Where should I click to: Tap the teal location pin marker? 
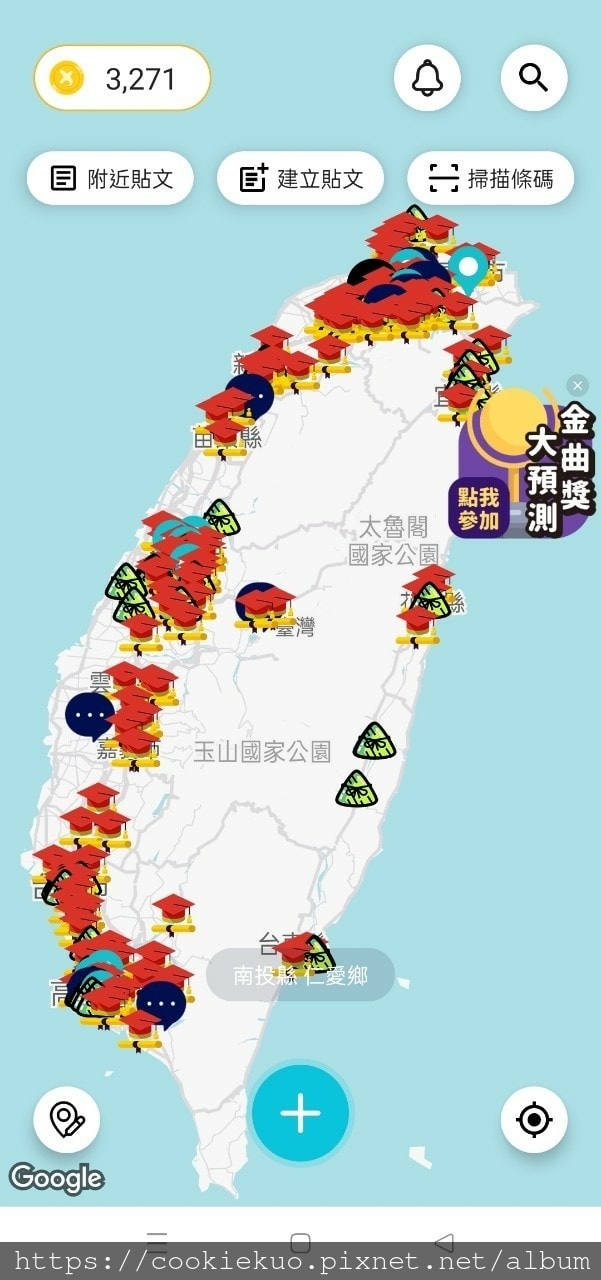[467, 268]
